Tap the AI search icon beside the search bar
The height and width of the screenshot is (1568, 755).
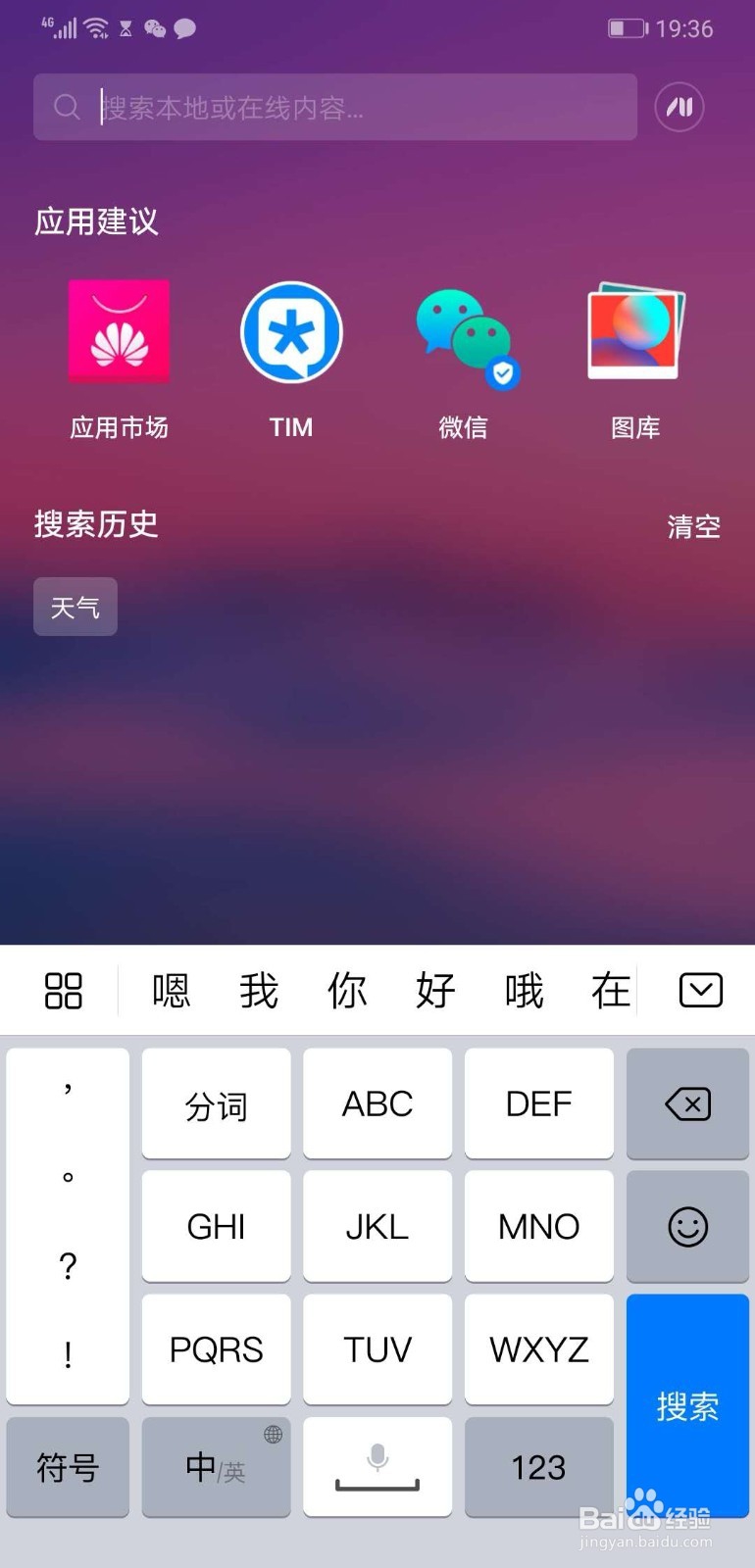tap(679, 108)
